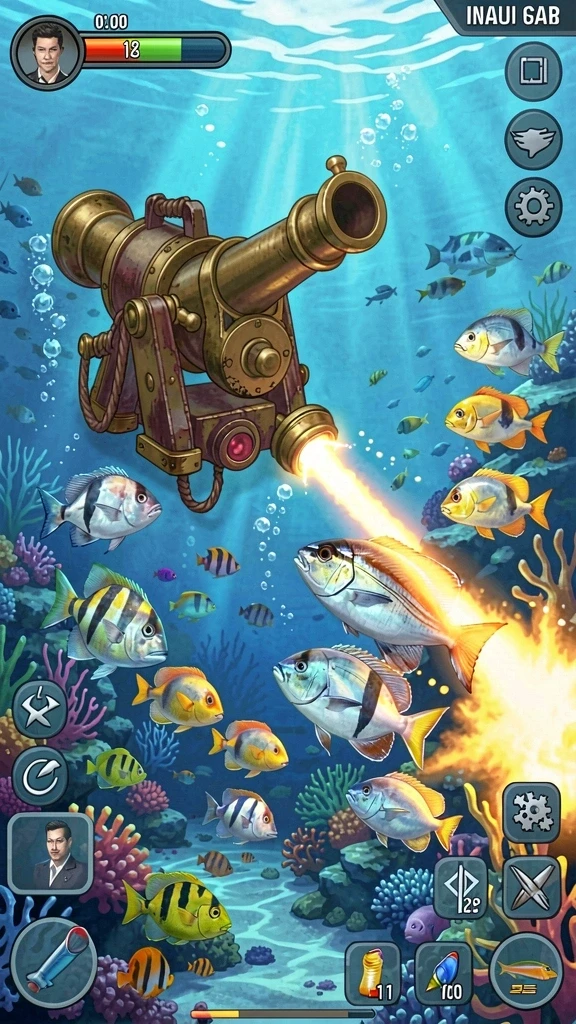Tap the star swap round button
576x1024 pixels.
[x=40, y=710]
